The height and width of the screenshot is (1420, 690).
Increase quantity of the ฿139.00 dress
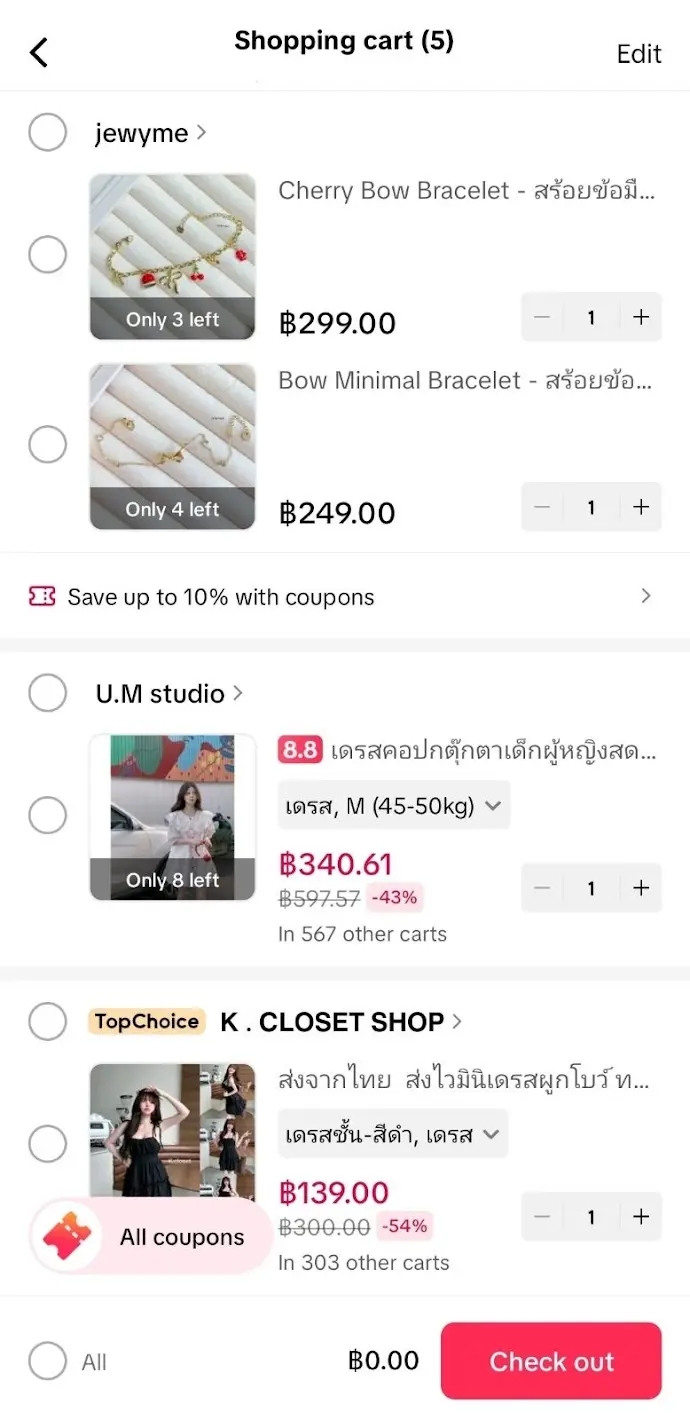tap(641, 1217)
